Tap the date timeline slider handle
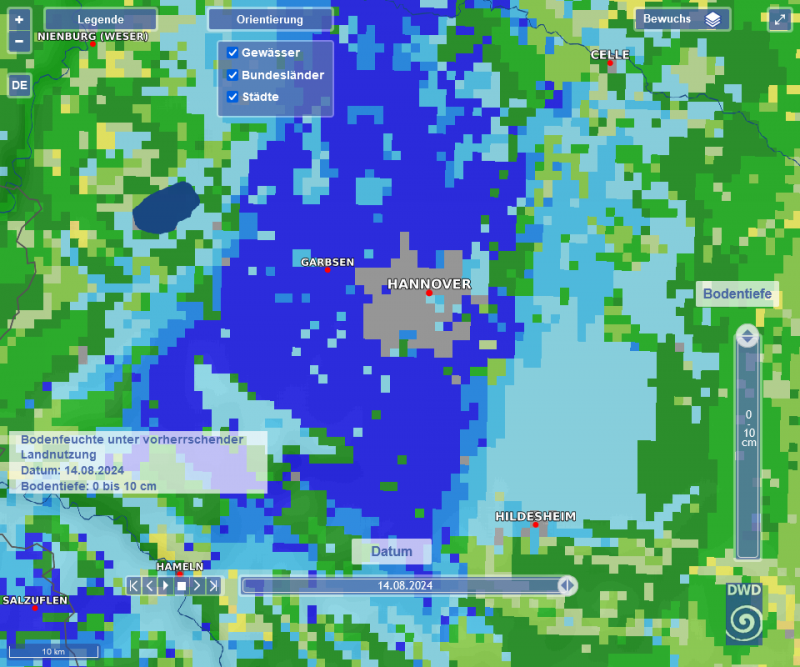The height and width of the screenshot is (667, 800). (x=567, y=585)
